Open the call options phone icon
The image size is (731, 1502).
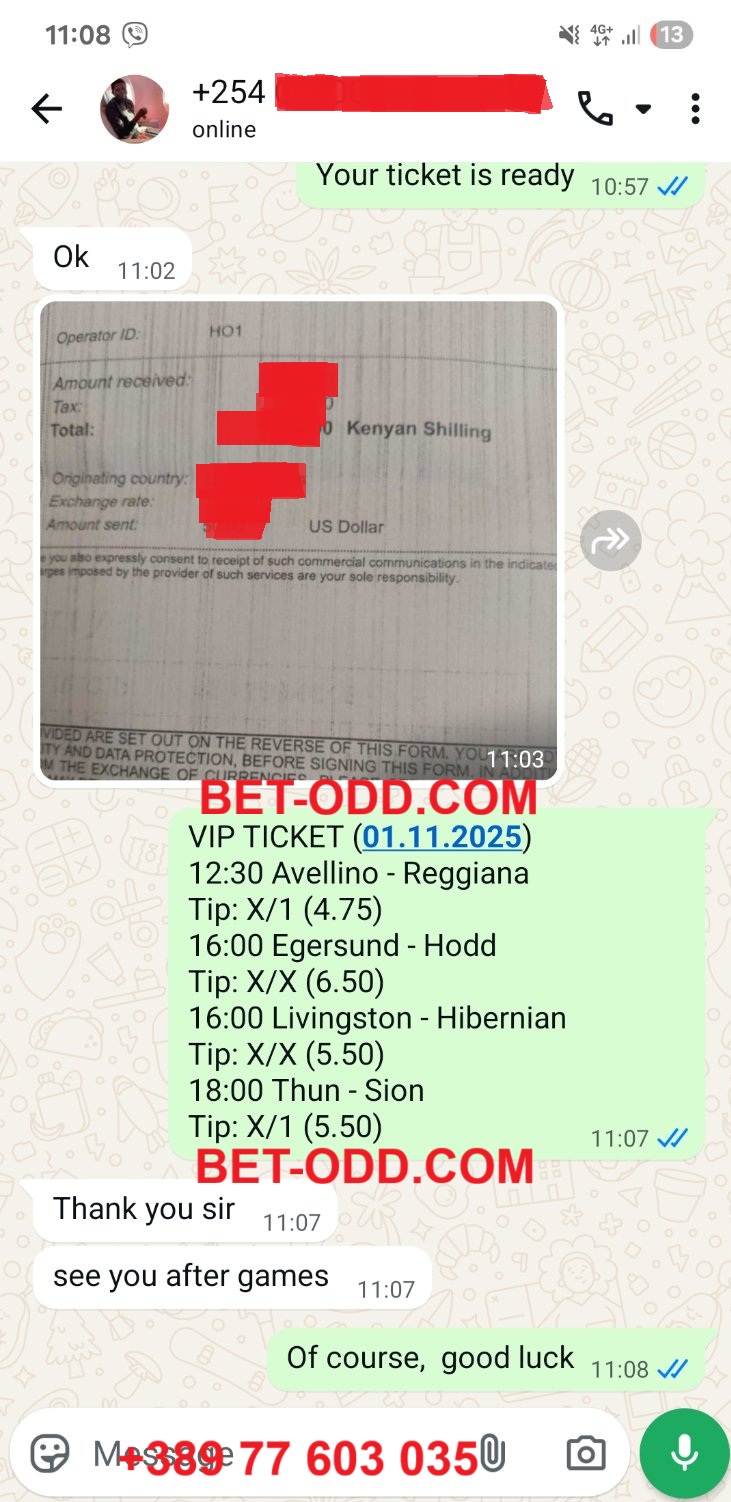tap(596, 109)
